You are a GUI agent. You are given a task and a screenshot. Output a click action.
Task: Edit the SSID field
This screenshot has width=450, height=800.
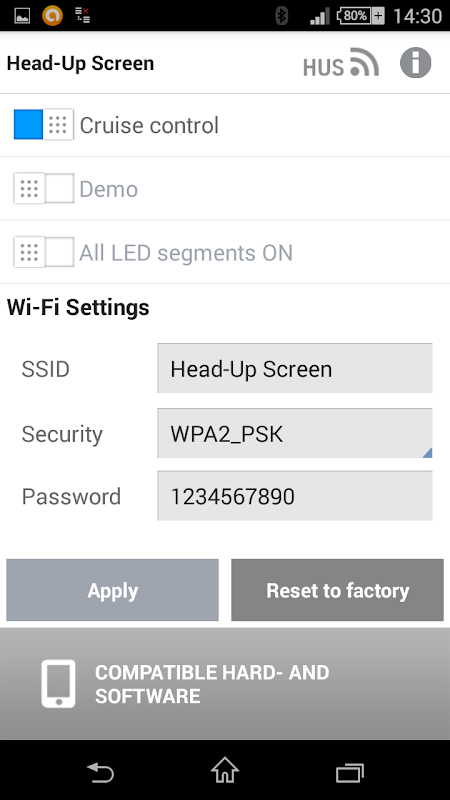pos(295,368)
